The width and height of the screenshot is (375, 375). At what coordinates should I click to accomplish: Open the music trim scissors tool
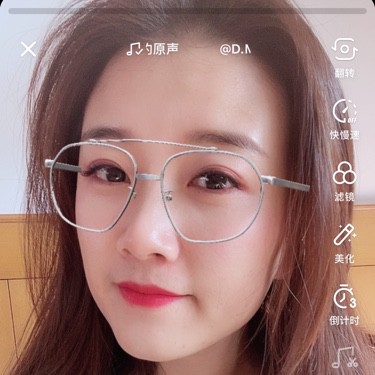point(345,358)
